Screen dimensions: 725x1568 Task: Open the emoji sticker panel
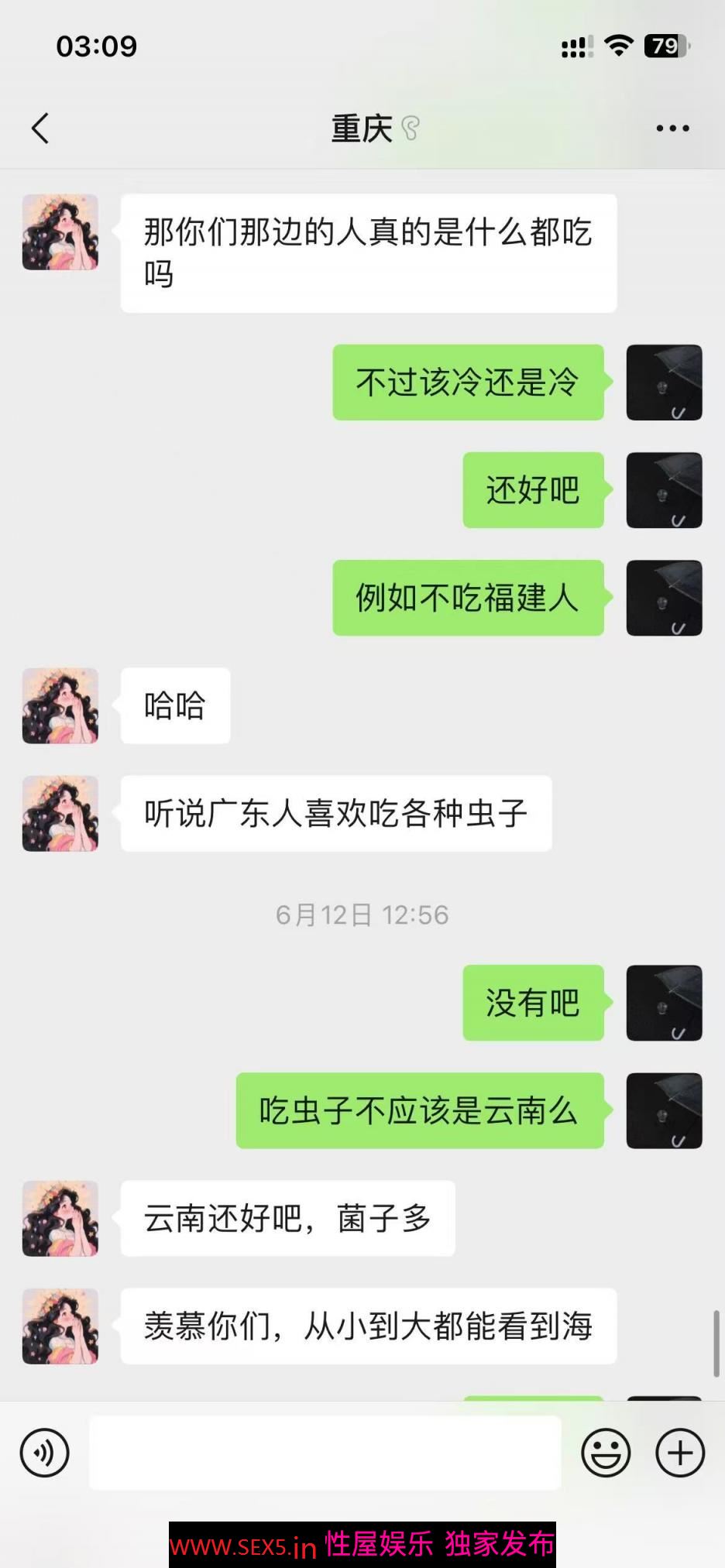606,1453
